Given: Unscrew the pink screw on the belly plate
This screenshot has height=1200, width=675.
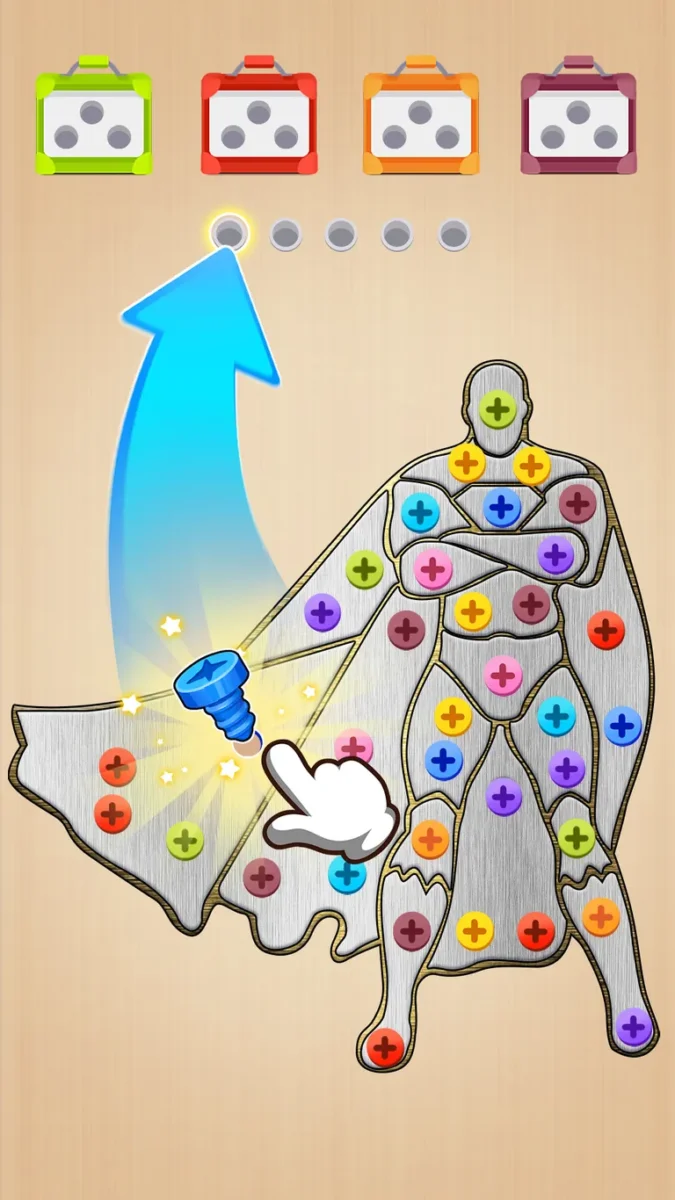Looking at the screenshot, I should click(x=503, y=676).
